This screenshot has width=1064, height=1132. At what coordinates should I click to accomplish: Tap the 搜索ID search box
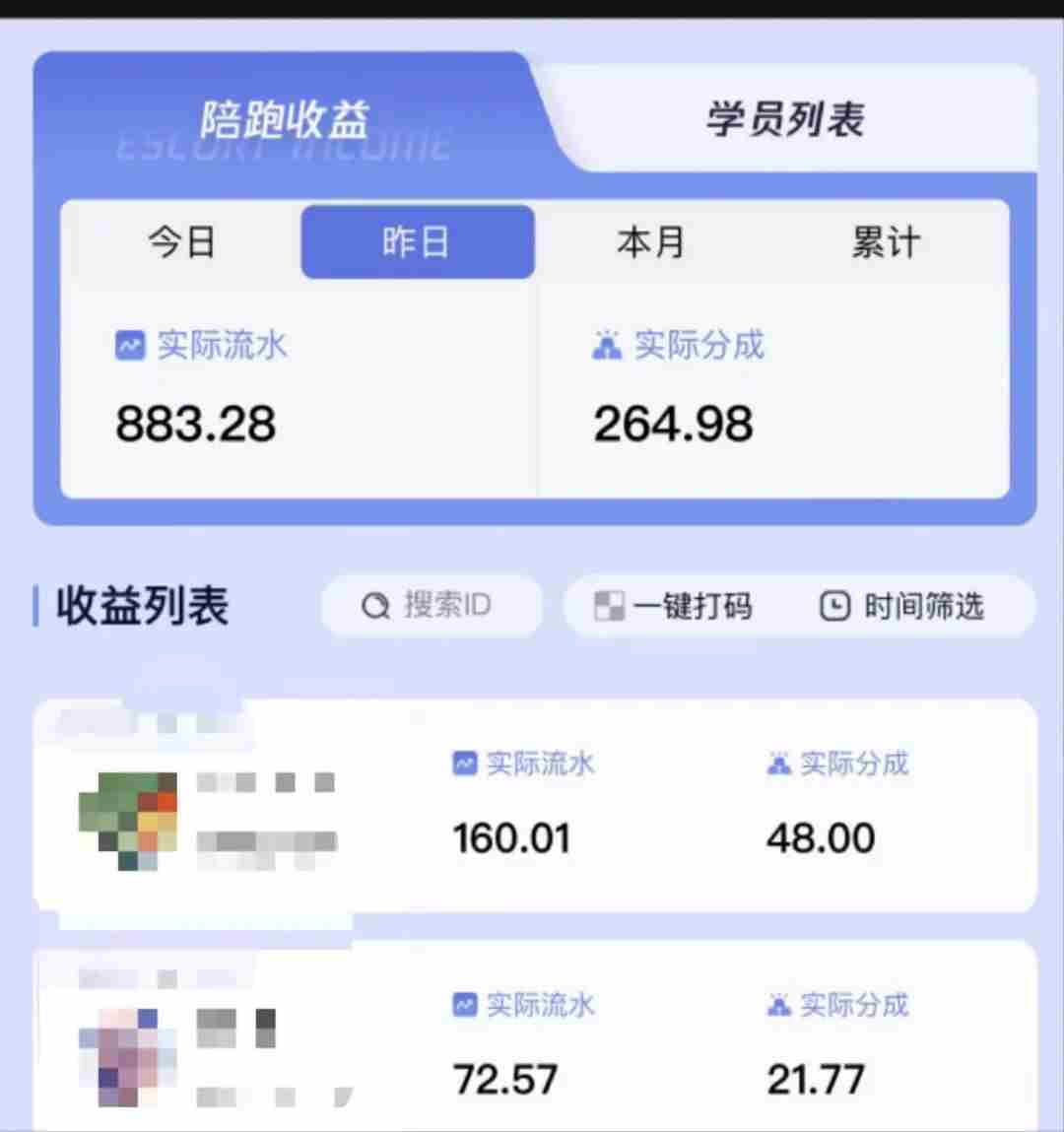coord(432,605)
